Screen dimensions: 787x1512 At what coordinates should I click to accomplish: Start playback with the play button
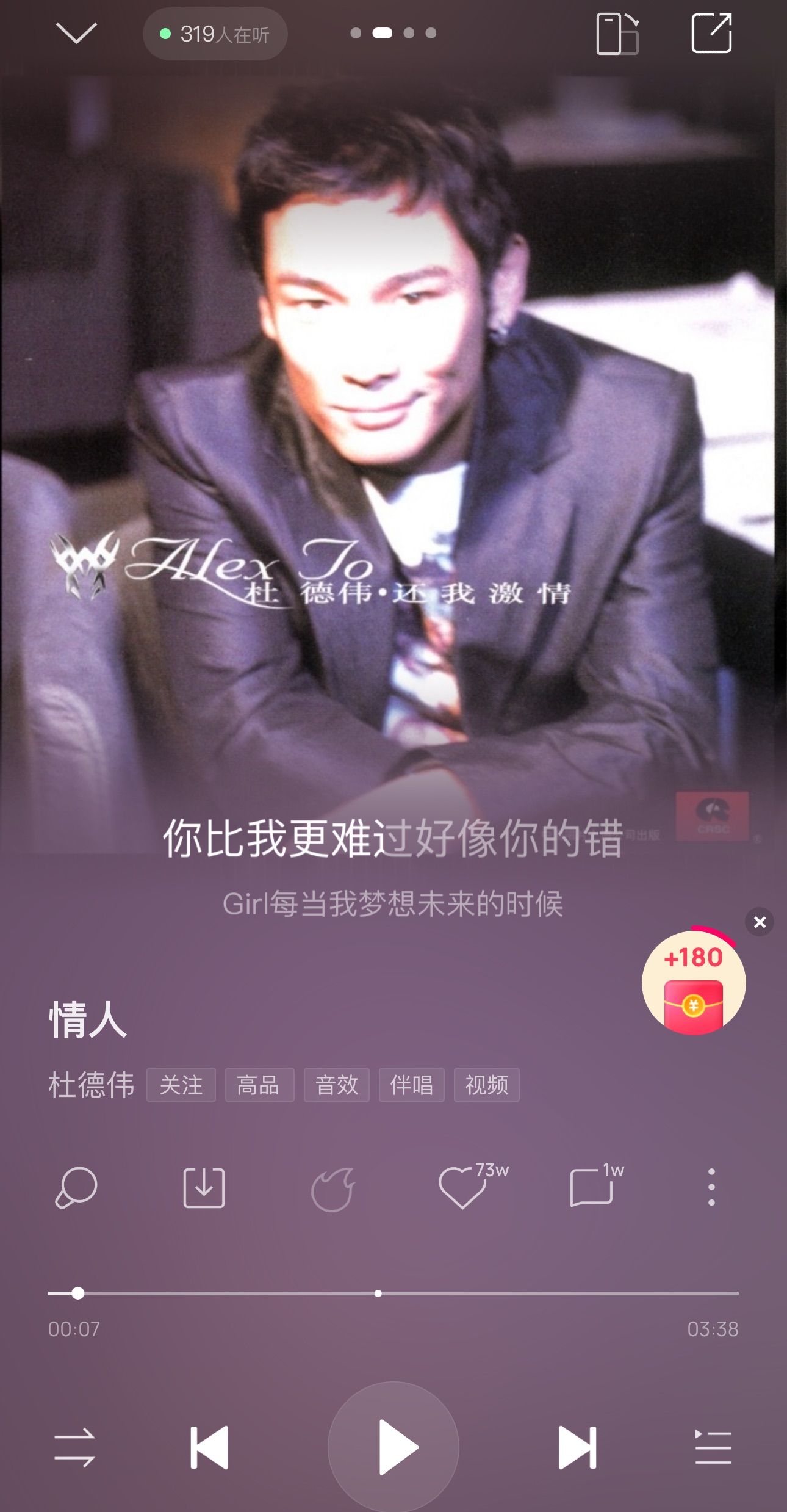tap(393, 1447)
